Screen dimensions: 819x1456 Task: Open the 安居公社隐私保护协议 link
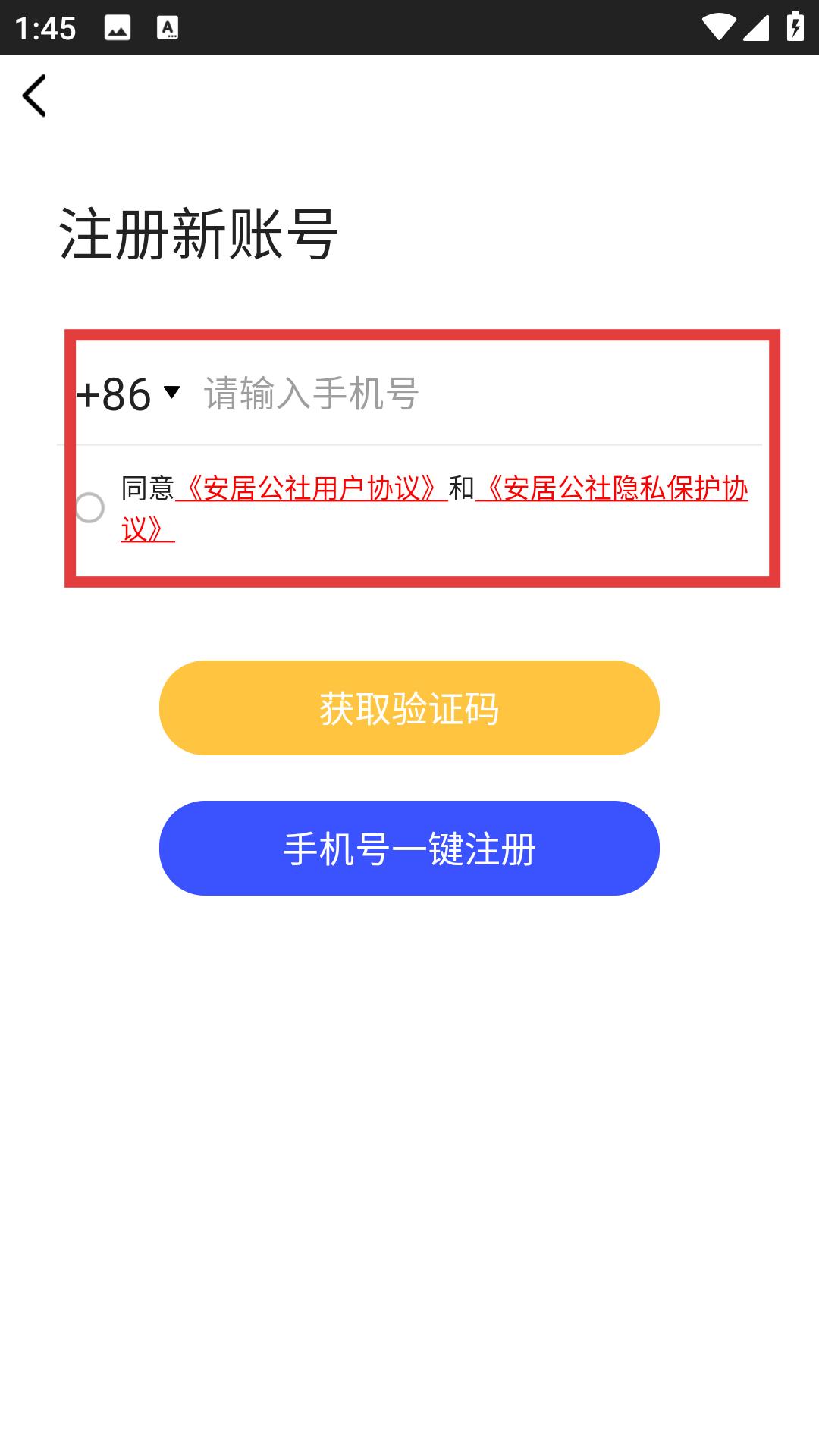613,488
